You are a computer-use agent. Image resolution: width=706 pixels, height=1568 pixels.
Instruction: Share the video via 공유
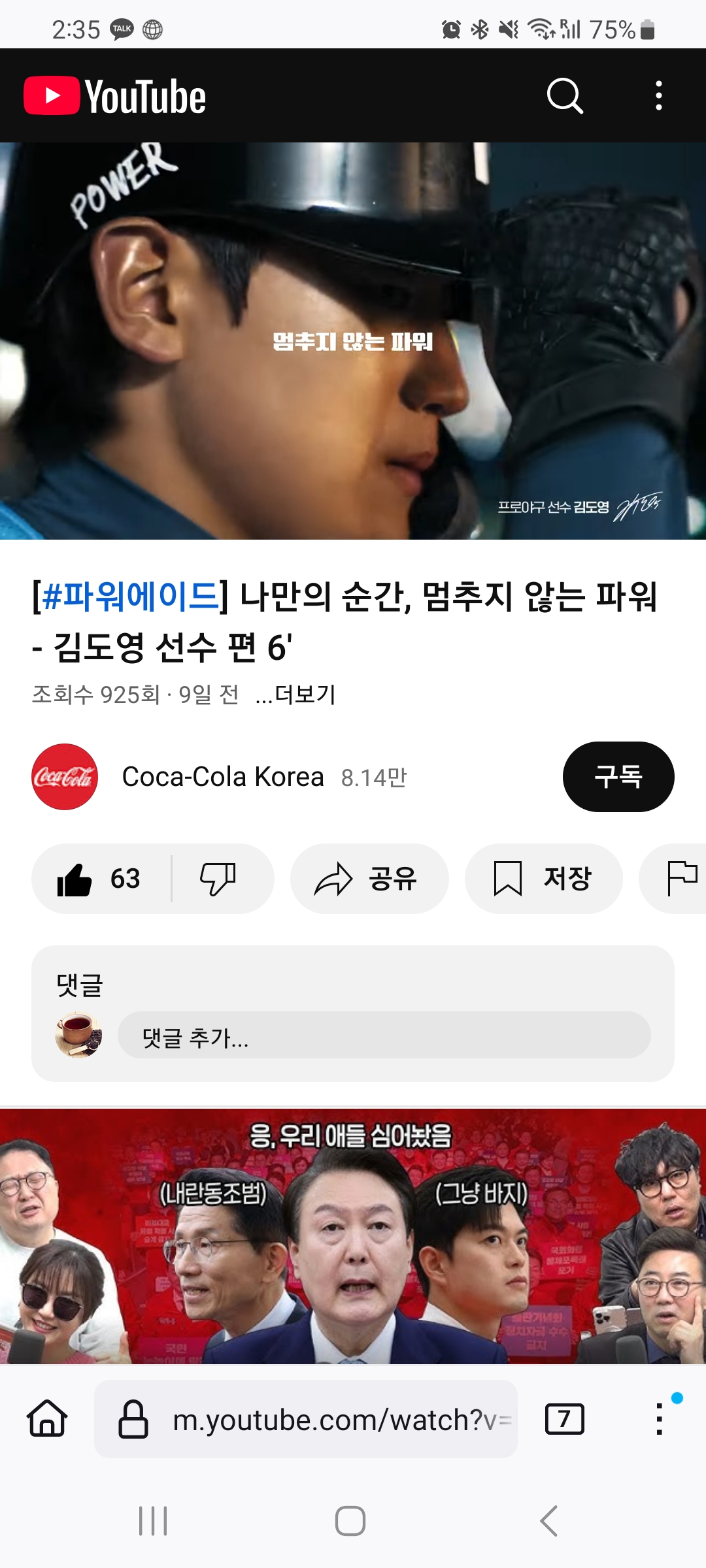coord(369,879)
